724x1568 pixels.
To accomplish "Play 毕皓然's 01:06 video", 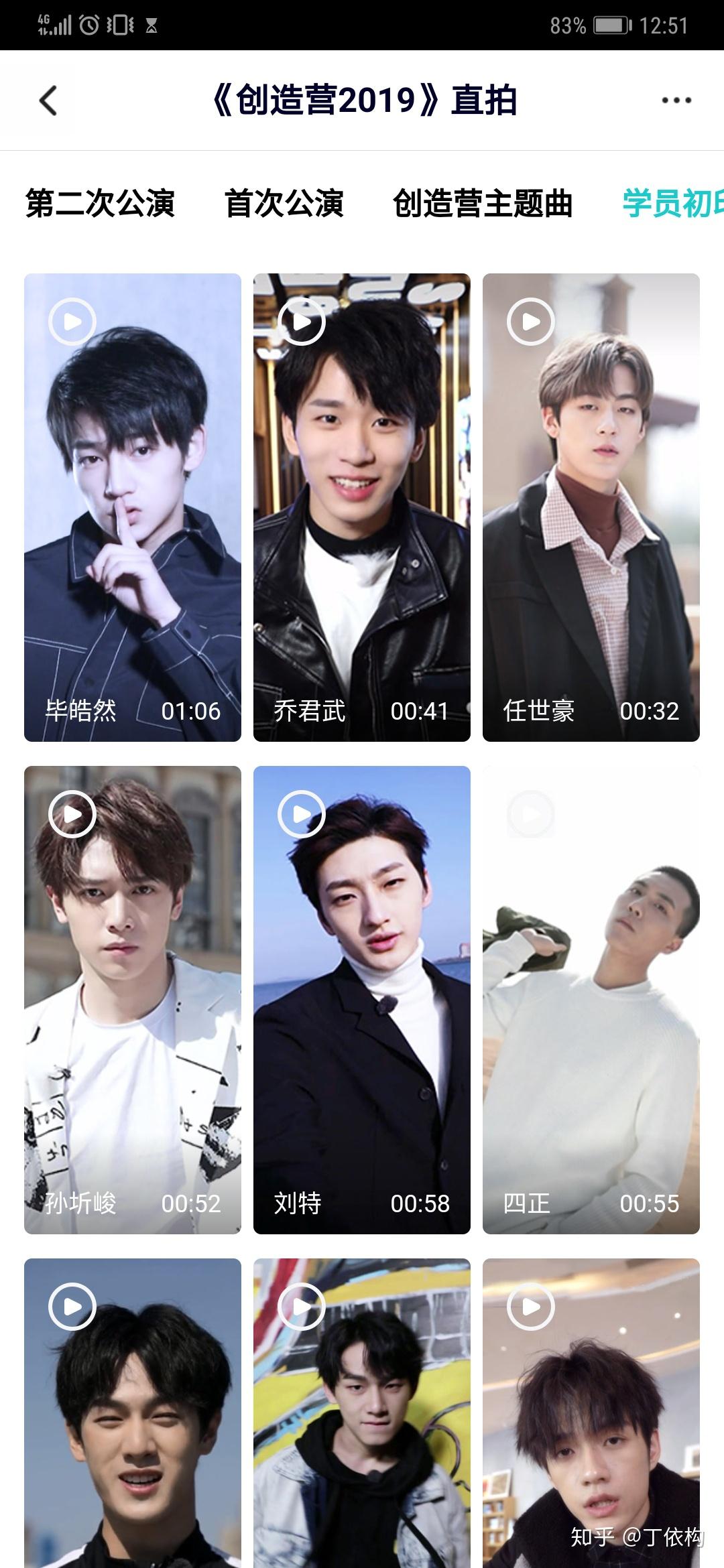I will point(133,507).
